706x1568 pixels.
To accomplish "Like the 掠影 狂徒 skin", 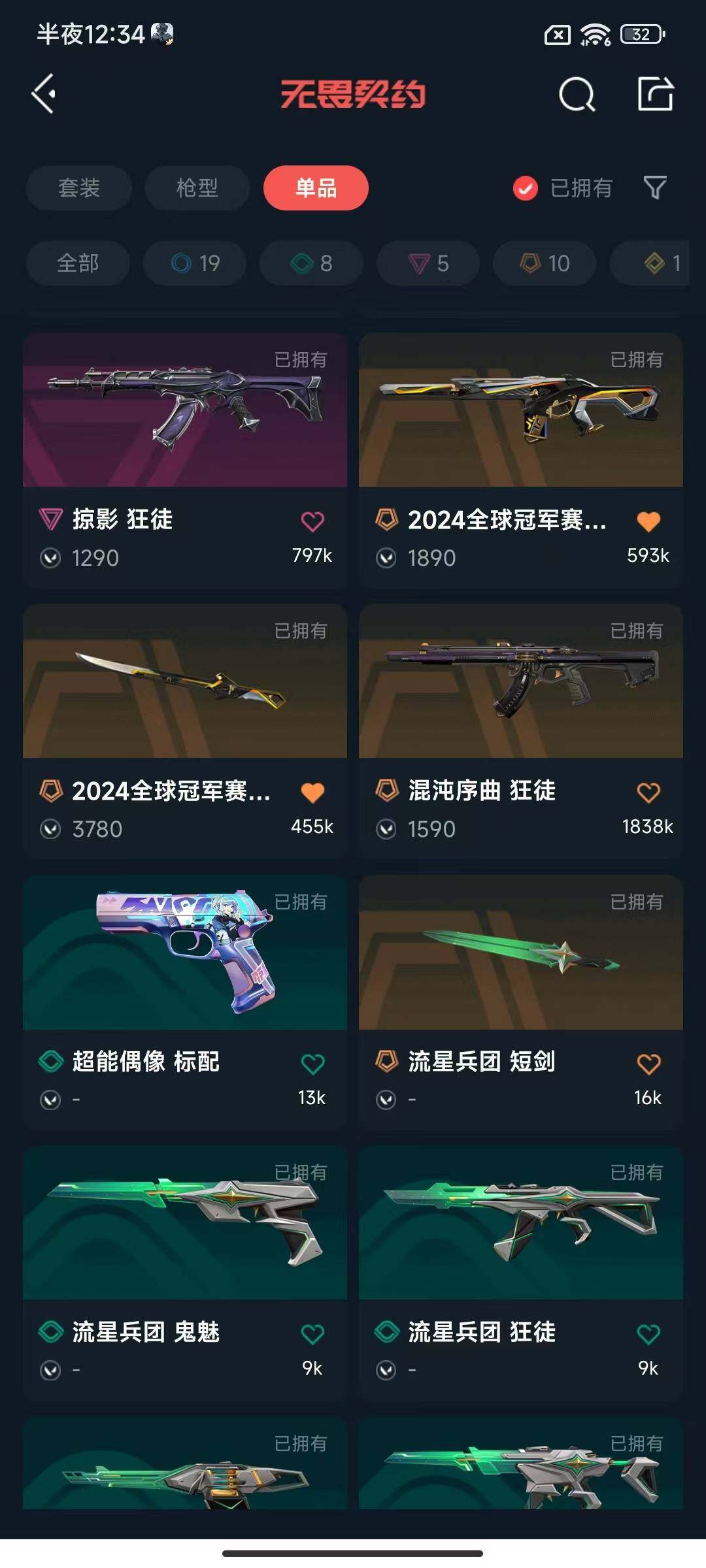I will (312, 521).
